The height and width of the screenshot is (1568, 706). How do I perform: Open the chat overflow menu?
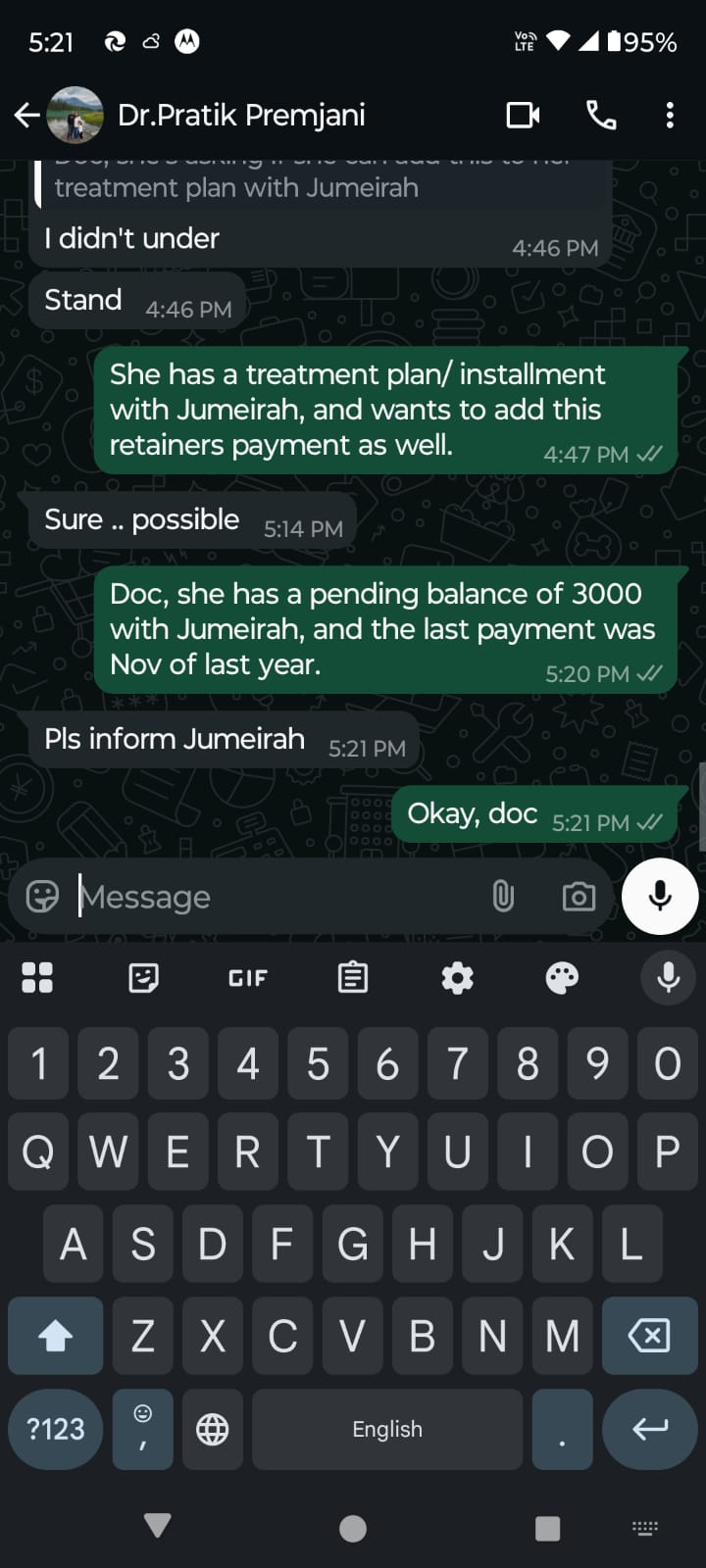tap(670, 116)
